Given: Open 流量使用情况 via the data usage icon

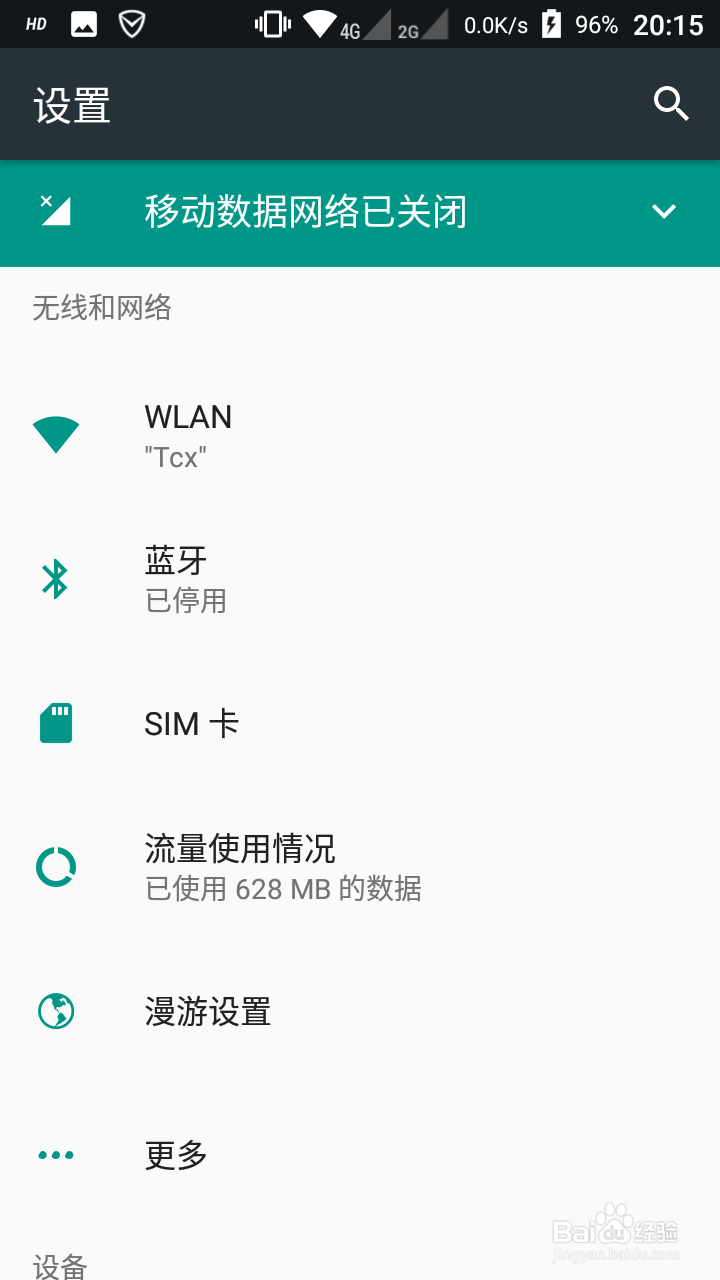Looking at the screenshot, I should (55, 866).
